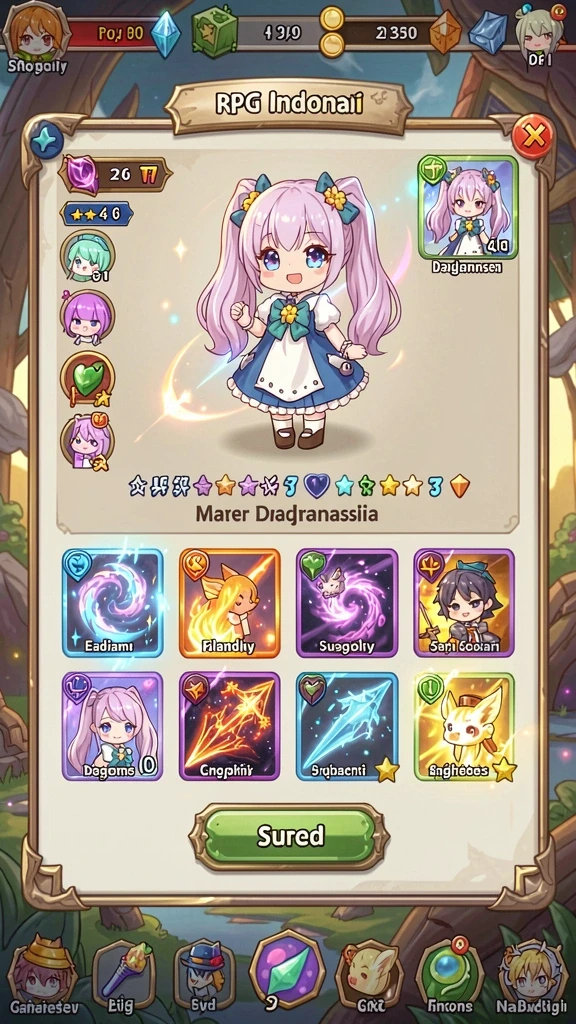The image size is (576, 1024).
Task: Select the Snghéoes golden creature card
Action: [464, 726]
